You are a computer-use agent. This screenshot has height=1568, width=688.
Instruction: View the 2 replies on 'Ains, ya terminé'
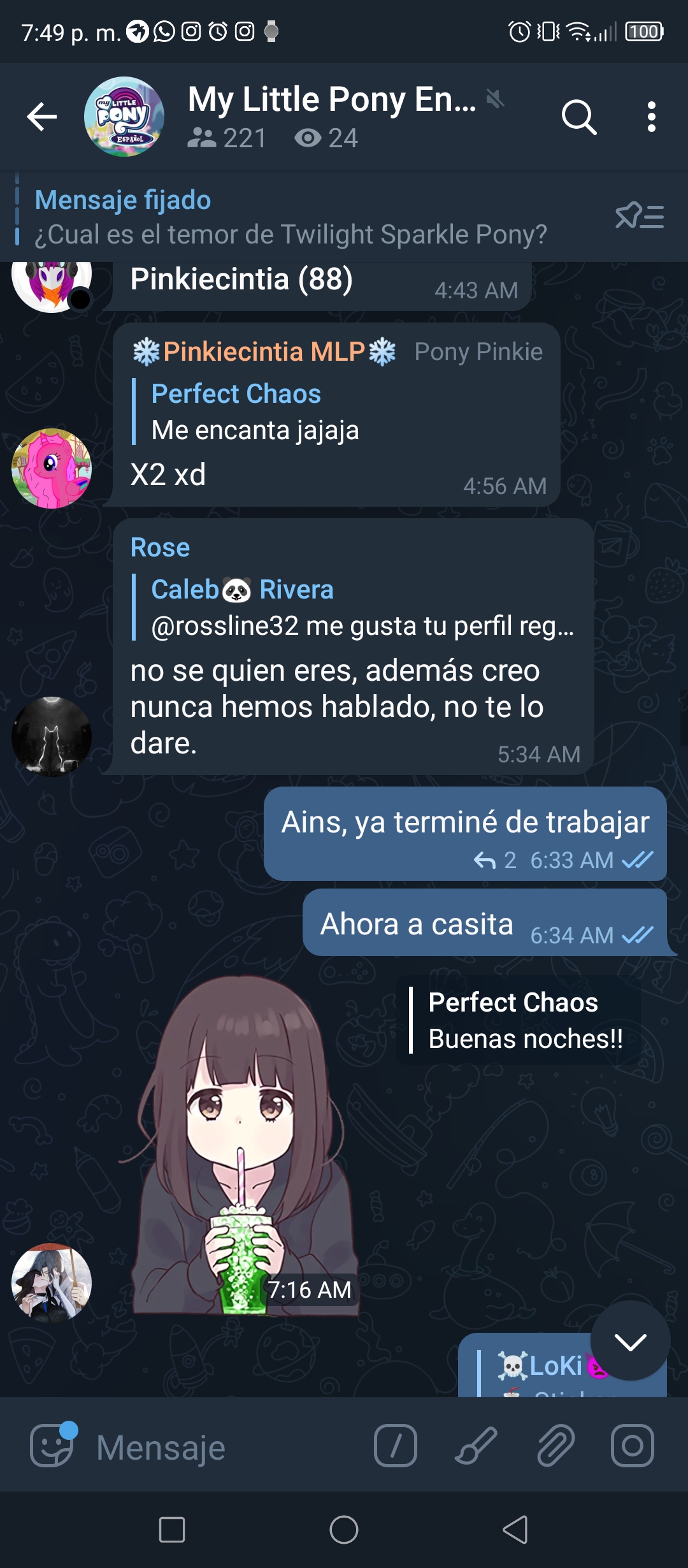[x=495, y=860]
